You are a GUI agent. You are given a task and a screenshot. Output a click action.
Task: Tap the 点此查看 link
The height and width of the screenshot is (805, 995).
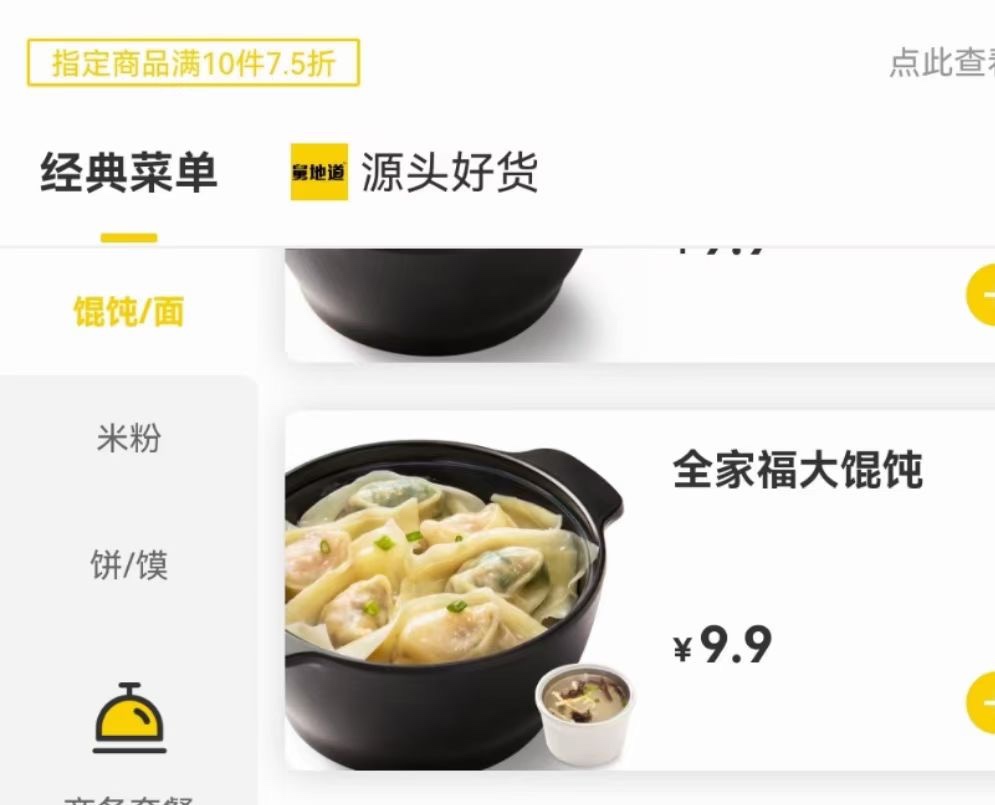940,64
